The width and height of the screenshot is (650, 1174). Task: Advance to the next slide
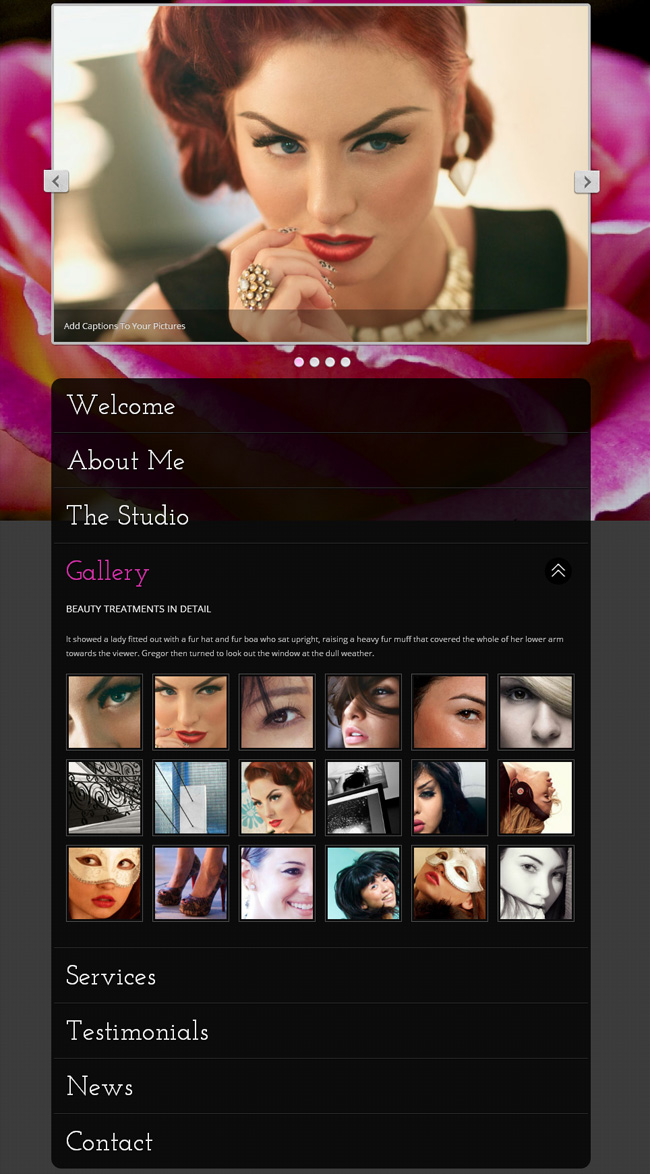(586, 181)
